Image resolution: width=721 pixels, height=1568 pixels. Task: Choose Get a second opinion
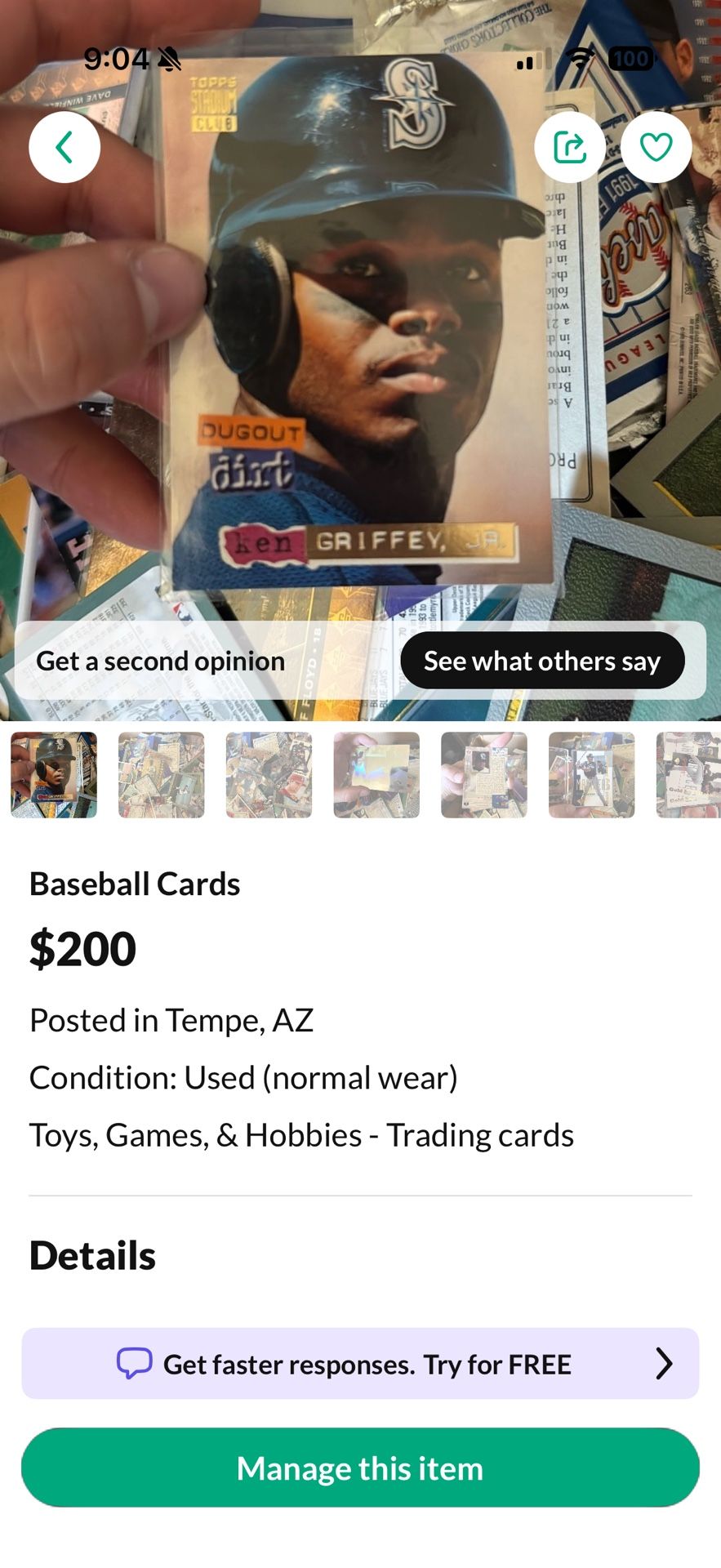(x=162, y=661)
